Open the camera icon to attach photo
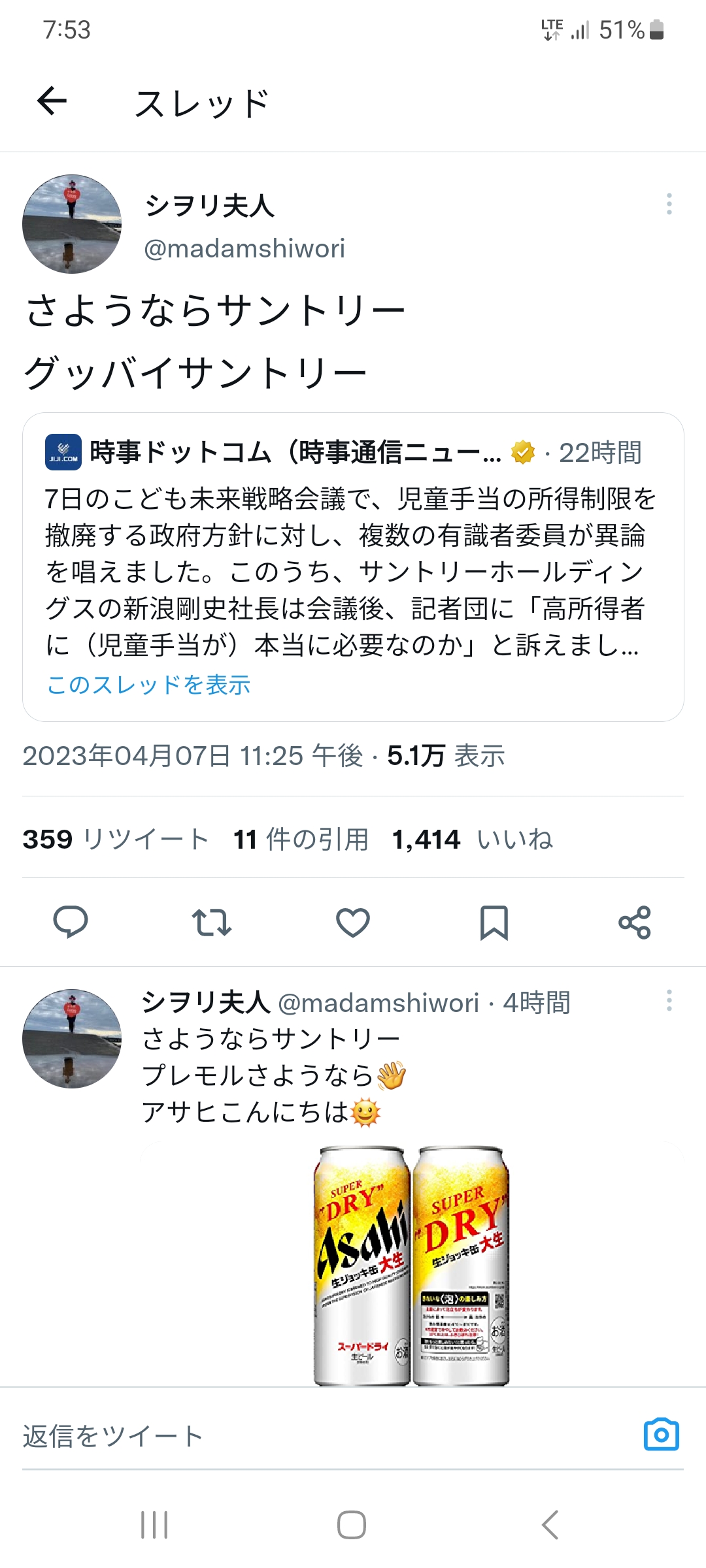This screenshot has height=1568, width=706. (662, 1435)
